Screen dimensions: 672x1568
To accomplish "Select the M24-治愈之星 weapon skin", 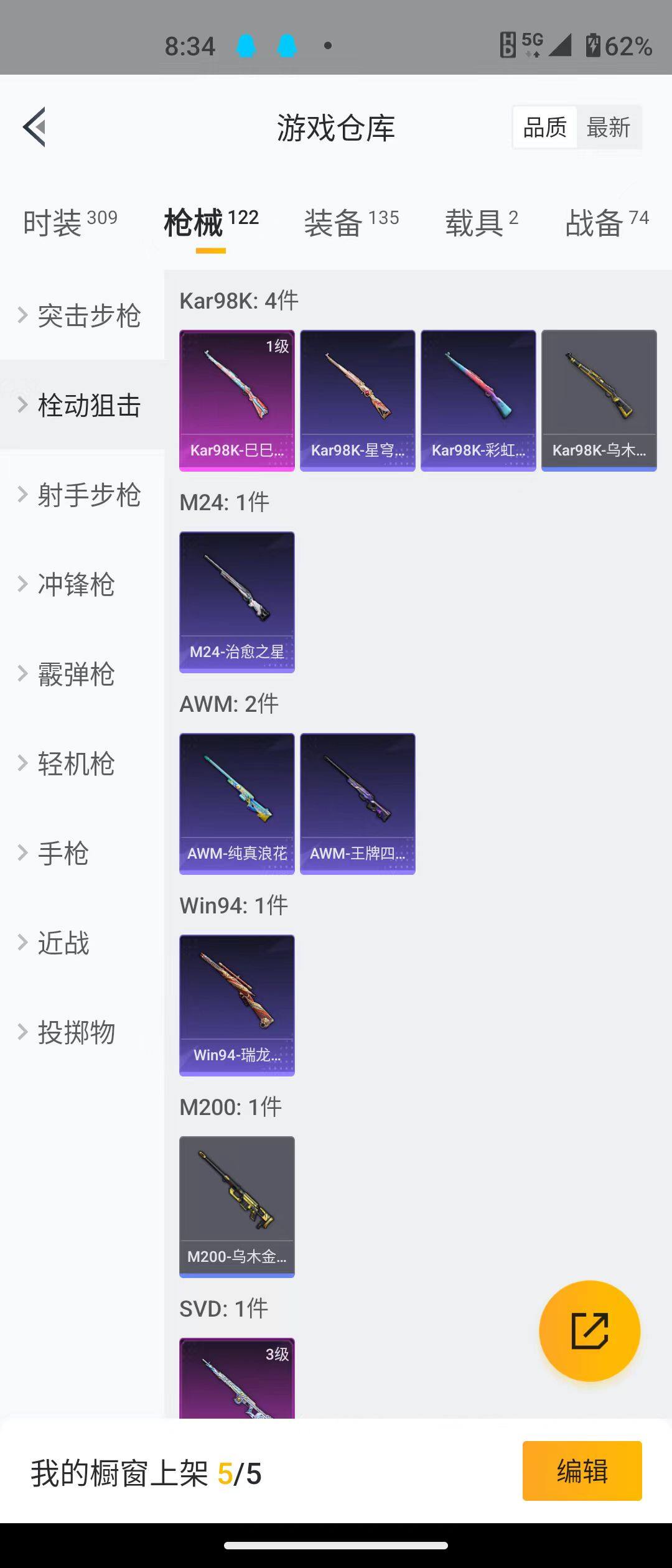I will tap(236, 600).
